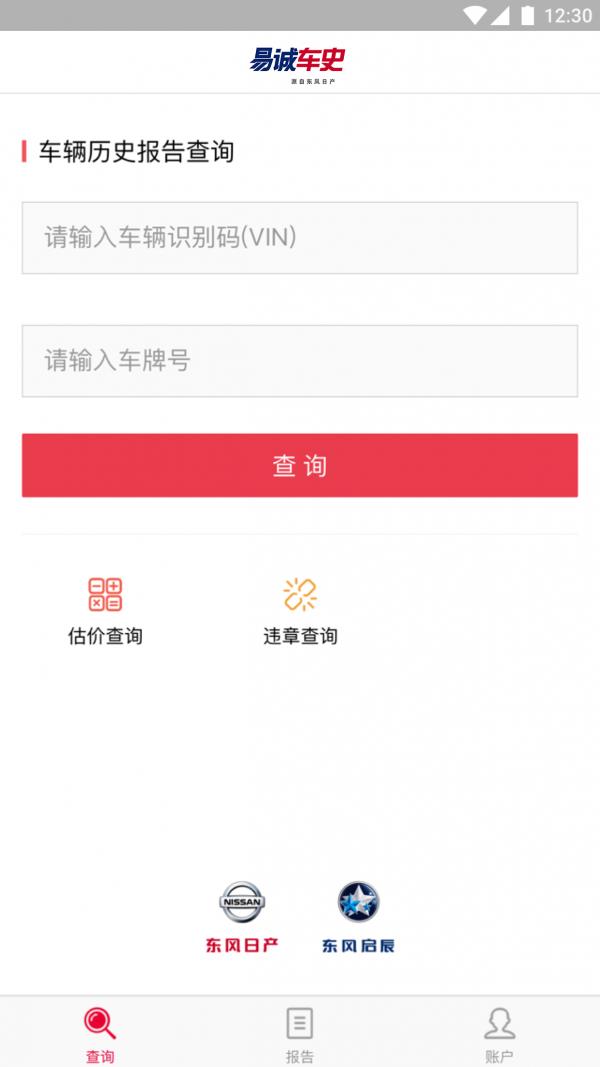This screenshot has width=600, height=1067.
Task: Open 估价查询 valuation lookup
Action: (x=105, y=611)
